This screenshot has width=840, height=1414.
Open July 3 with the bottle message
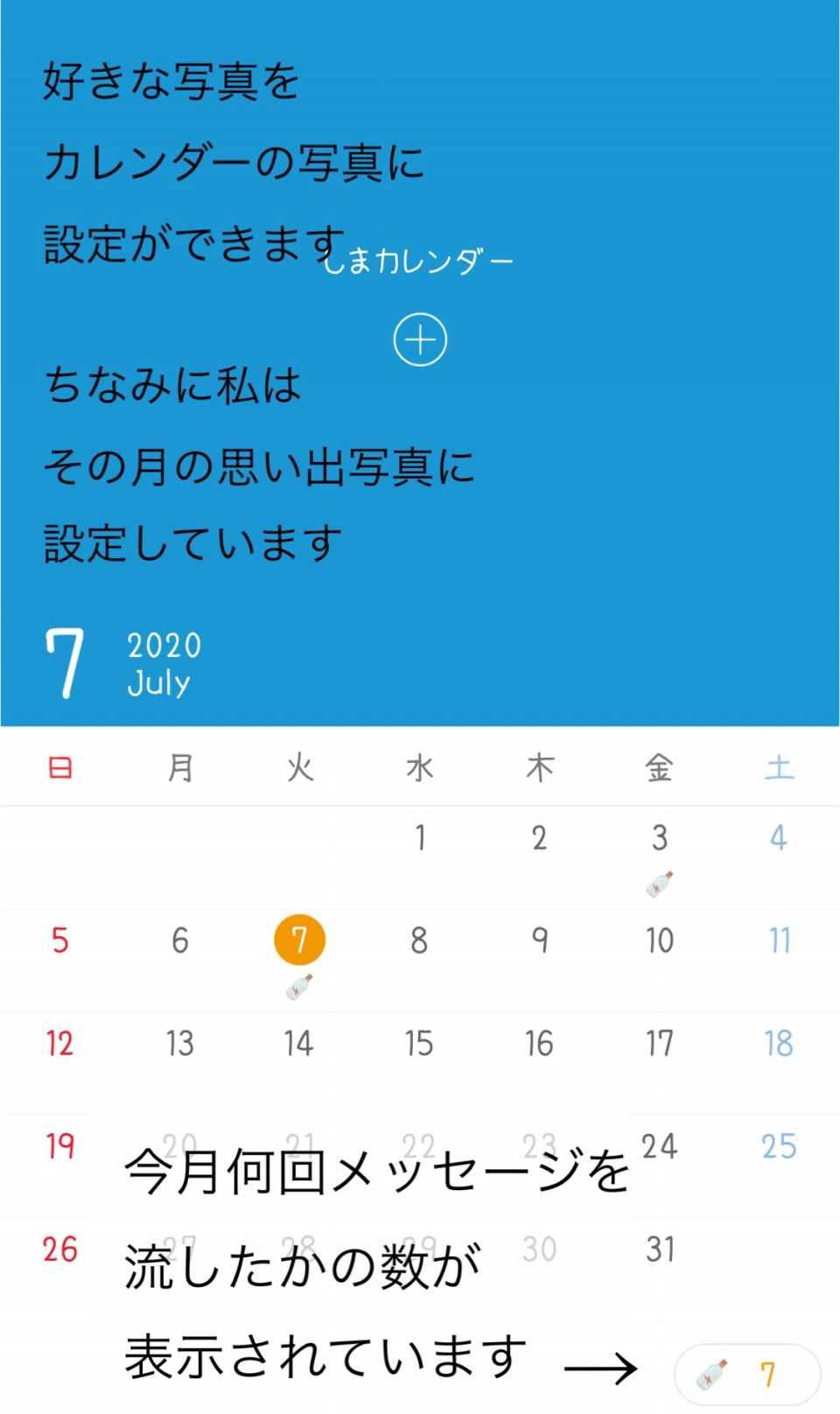tap(660, 857)
